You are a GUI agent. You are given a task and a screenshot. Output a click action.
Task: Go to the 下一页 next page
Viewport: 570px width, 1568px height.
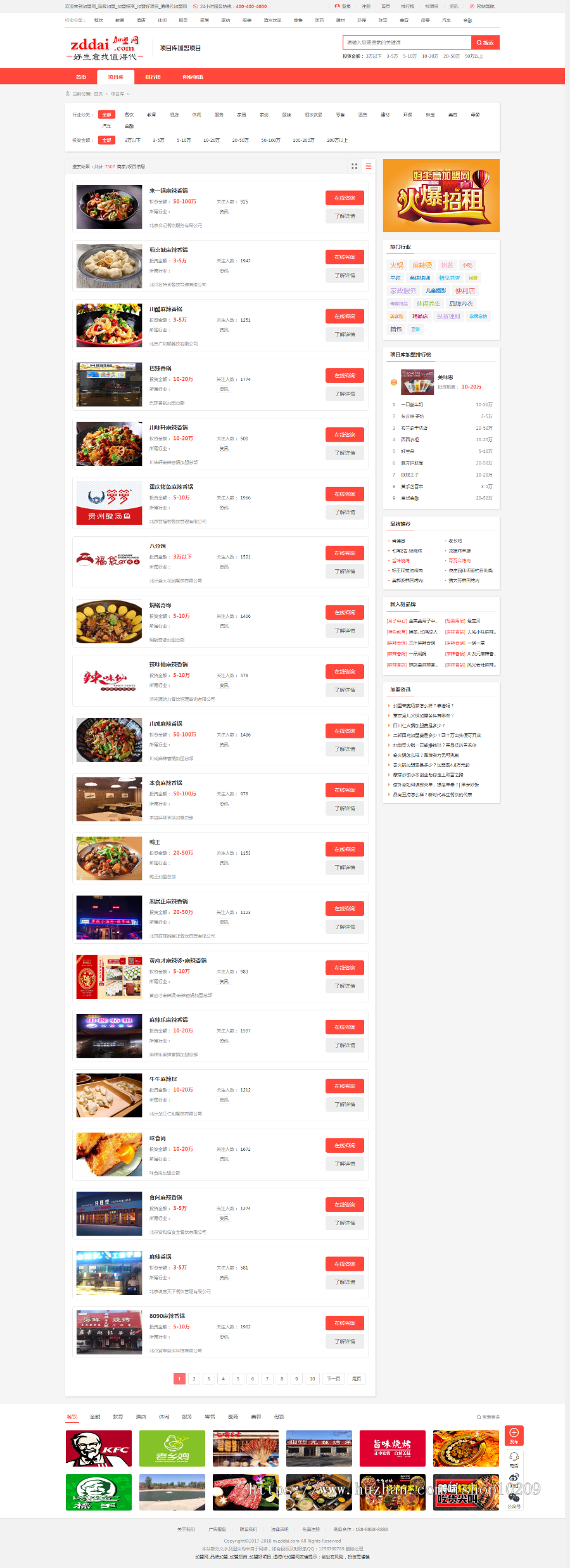(333, 1378)
